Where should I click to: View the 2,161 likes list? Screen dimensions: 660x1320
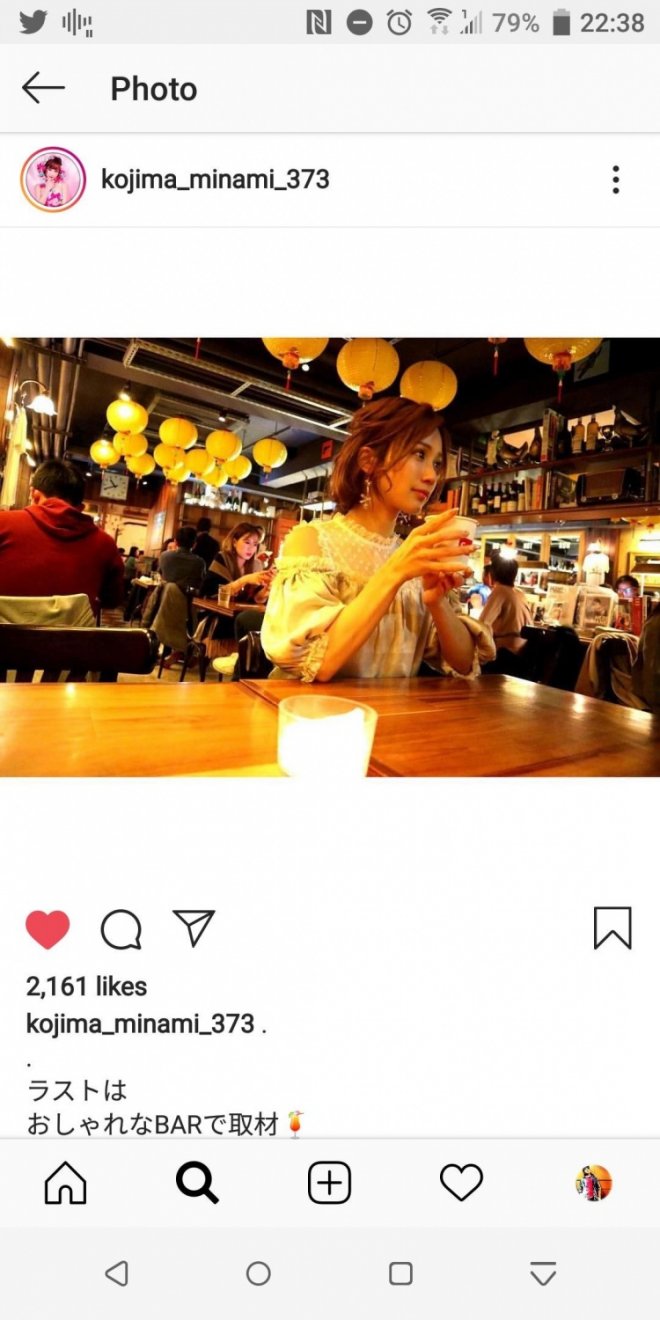(86, 986)
